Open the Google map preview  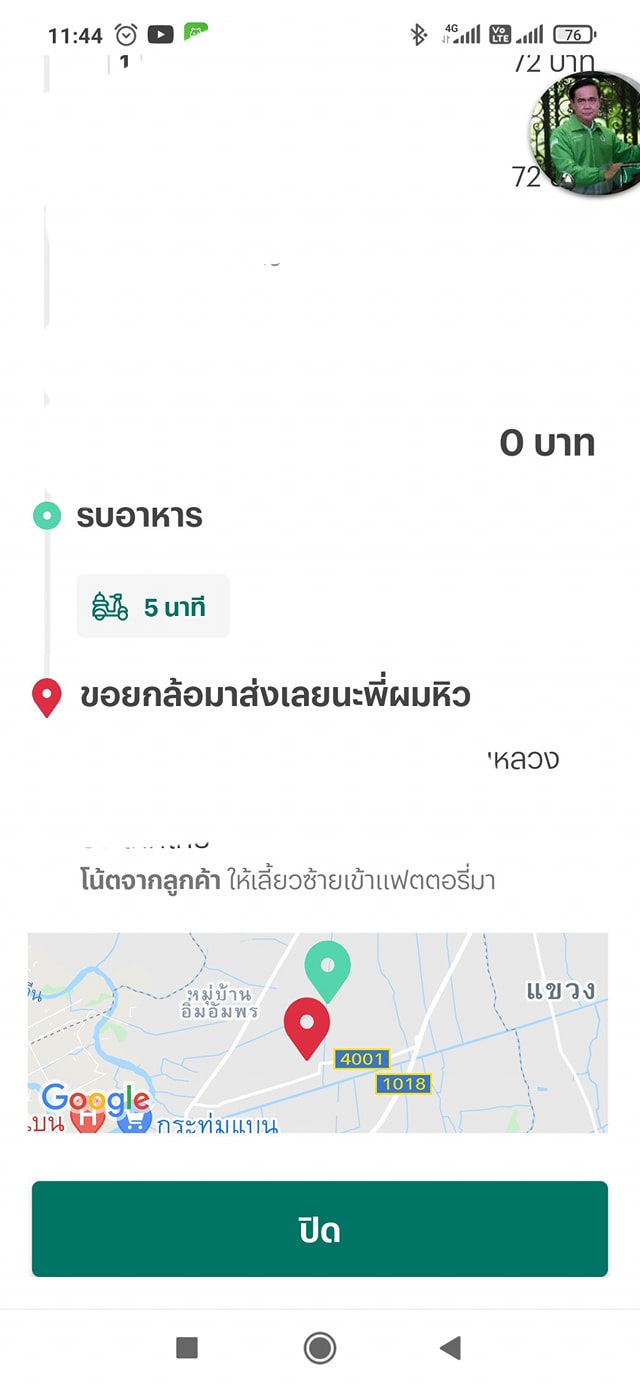(x=318, y=1032)
